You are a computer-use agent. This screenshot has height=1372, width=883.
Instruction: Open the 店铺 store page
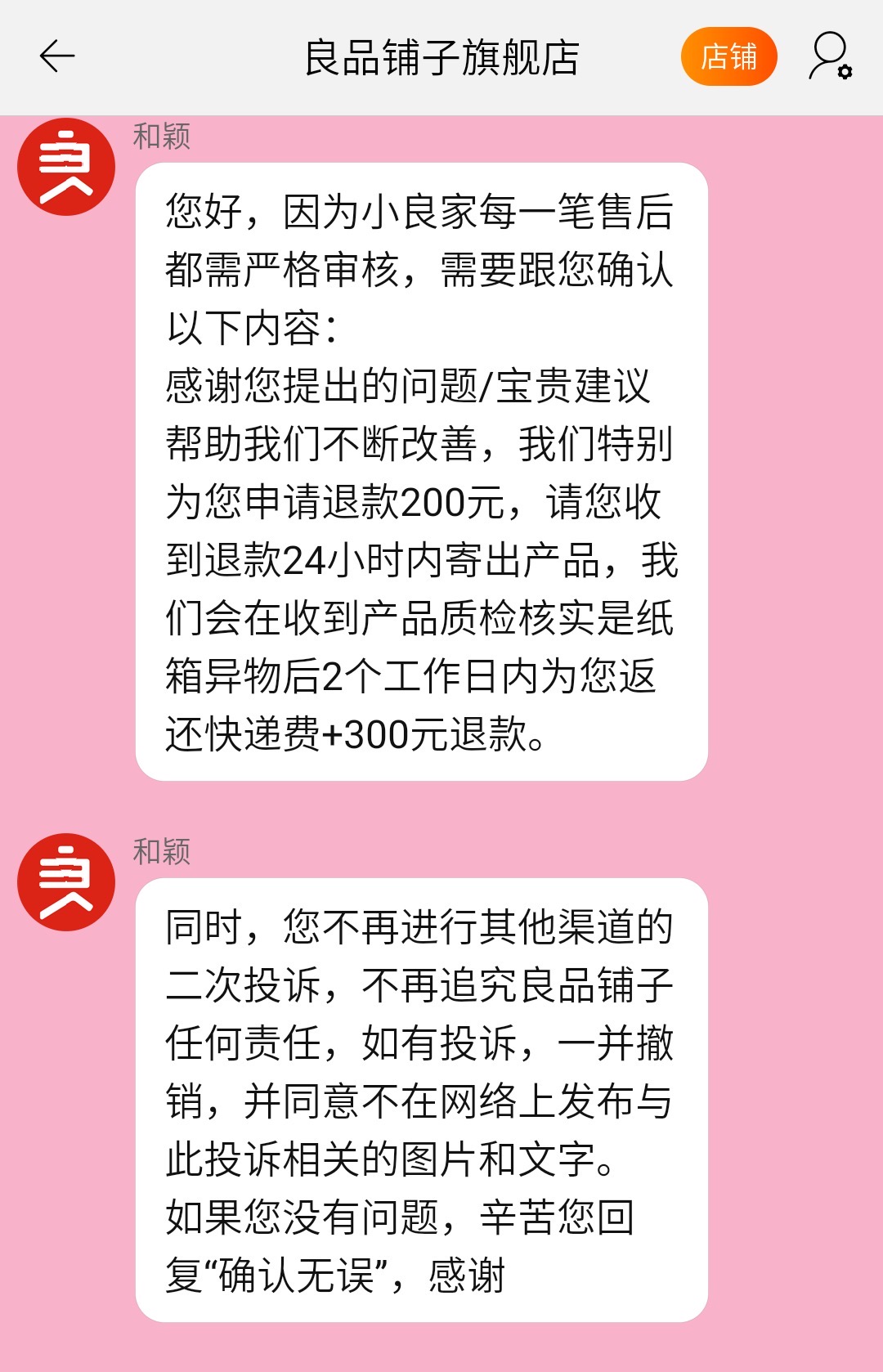pyautogui.click(x=728, y=56)
